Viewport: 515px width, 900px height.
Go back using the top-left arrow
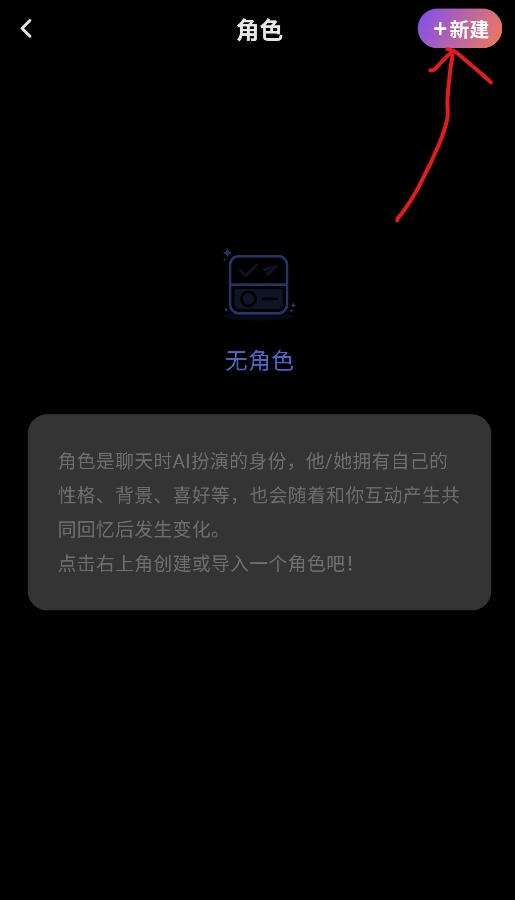(26, 29)
